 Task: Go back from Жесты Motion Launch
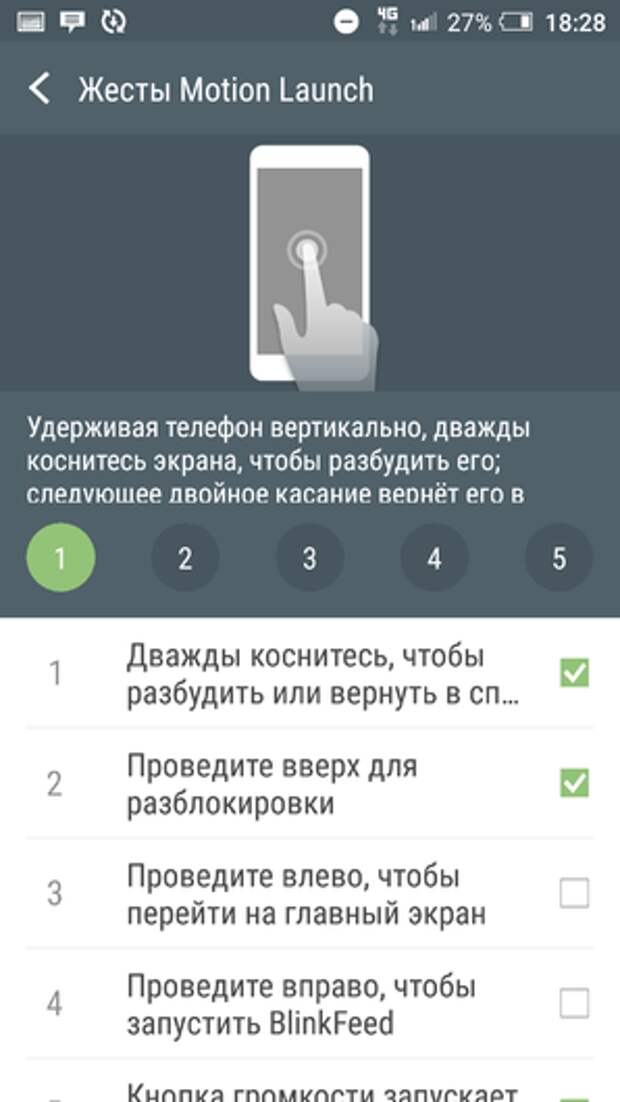click(x=39, y=89)
